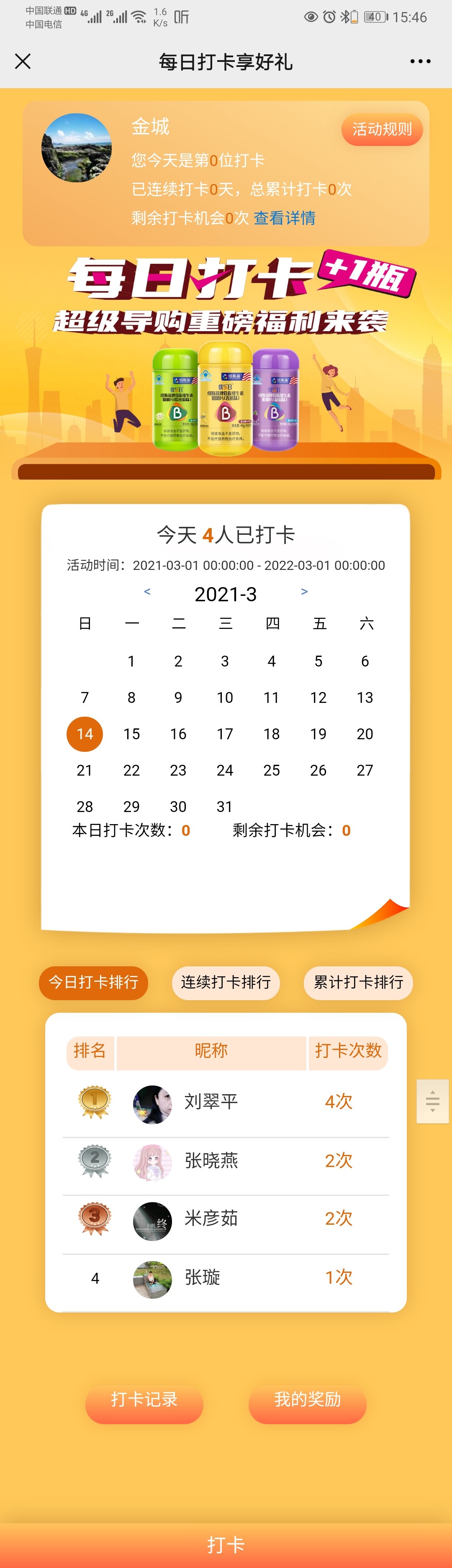The height and width of the screenshot is (1568, 452).
Task: Select date 14 on the calendar
Action: [x=85, y=733]
